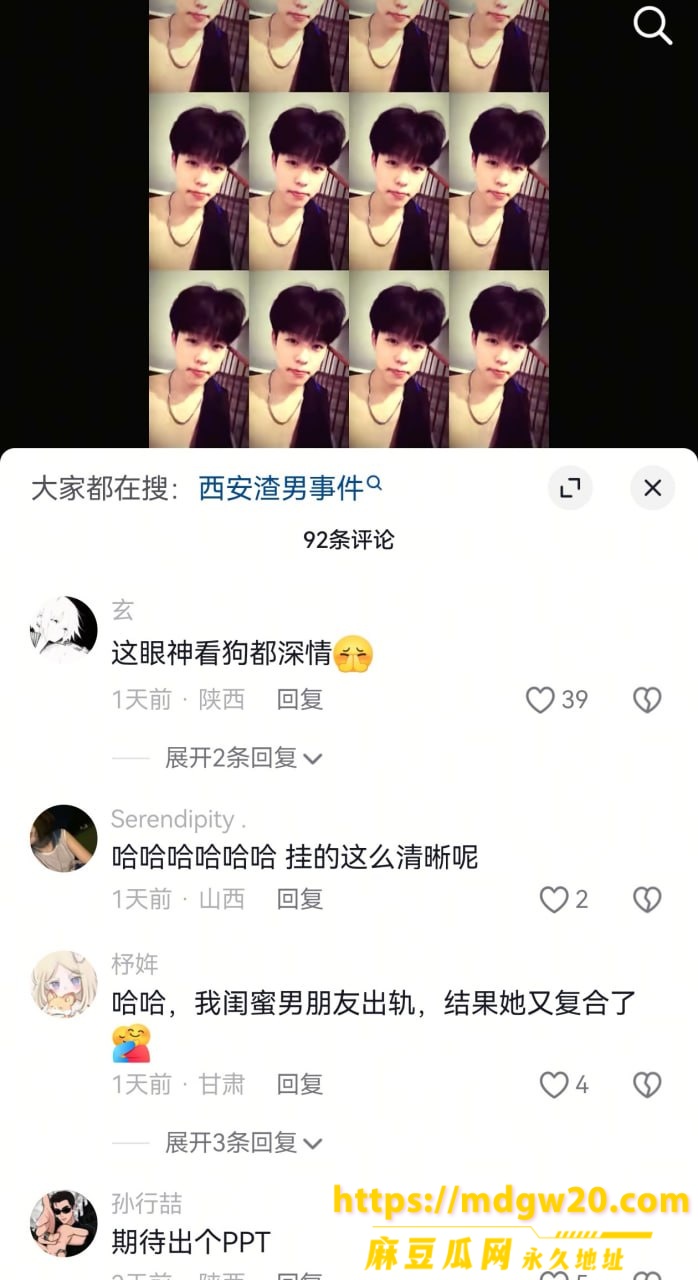The image size is (698, 1280).
Task: Open 玄's profile avatar
Action: 64,630
